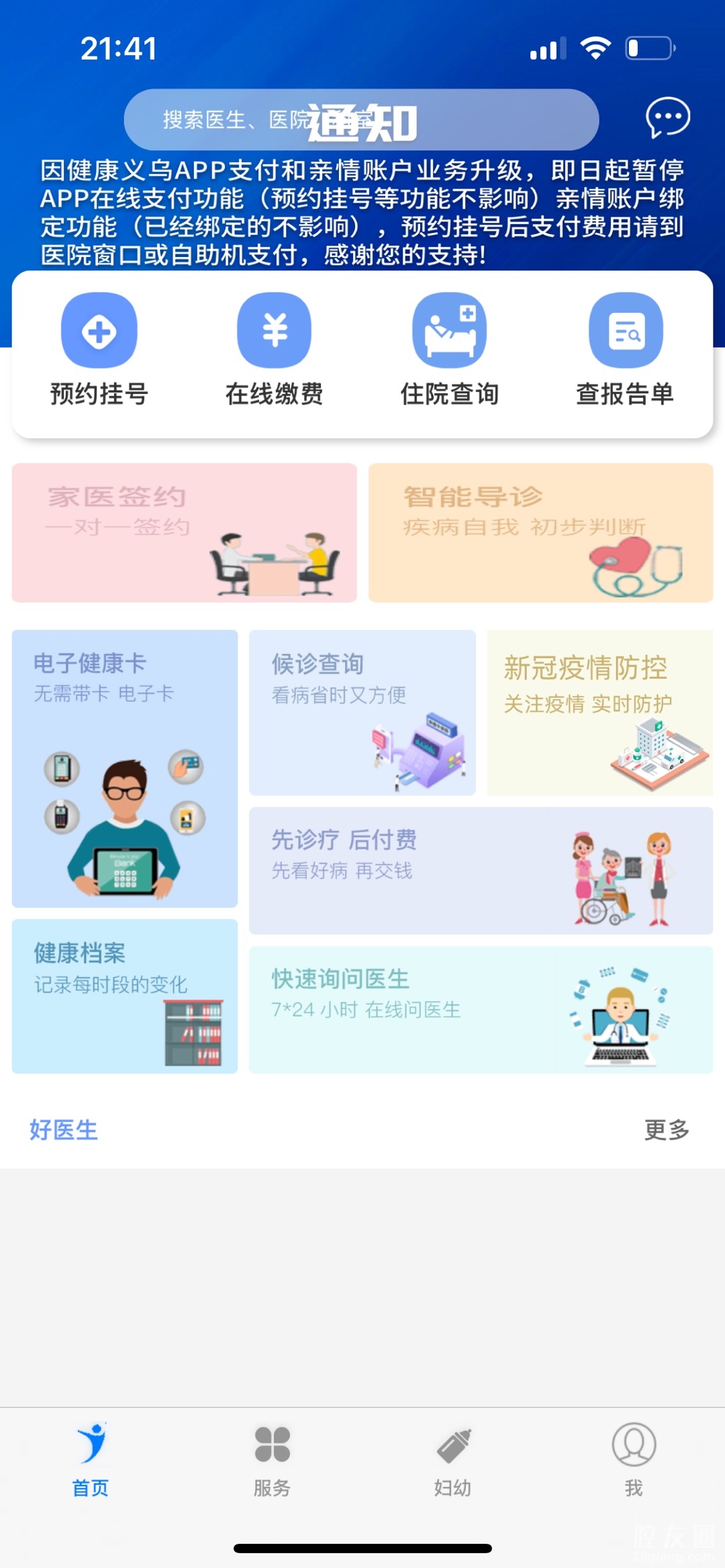Open the 智能导诊 card
The image size is (725, 1568).
pos(540,532)
